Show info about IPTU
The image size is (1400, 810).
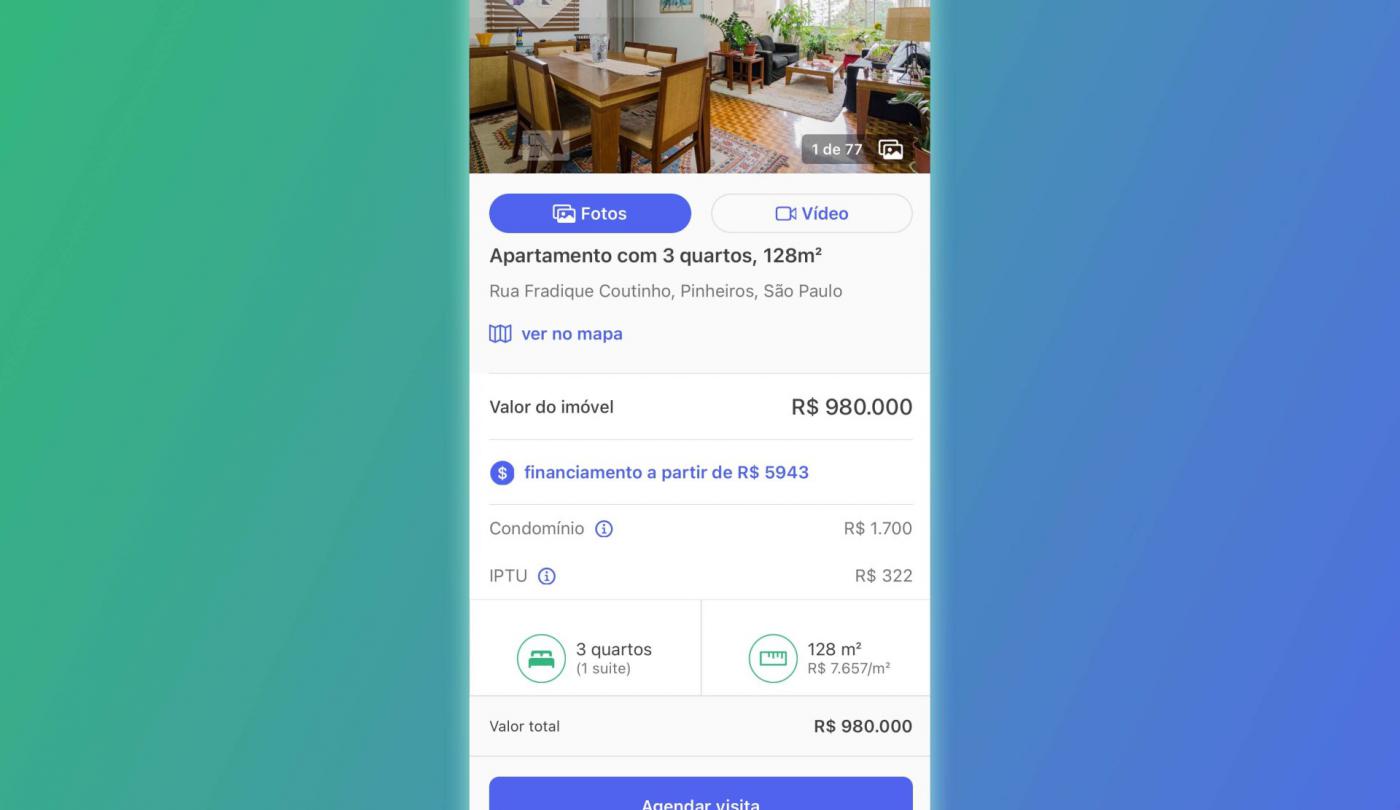pos(547,576)
